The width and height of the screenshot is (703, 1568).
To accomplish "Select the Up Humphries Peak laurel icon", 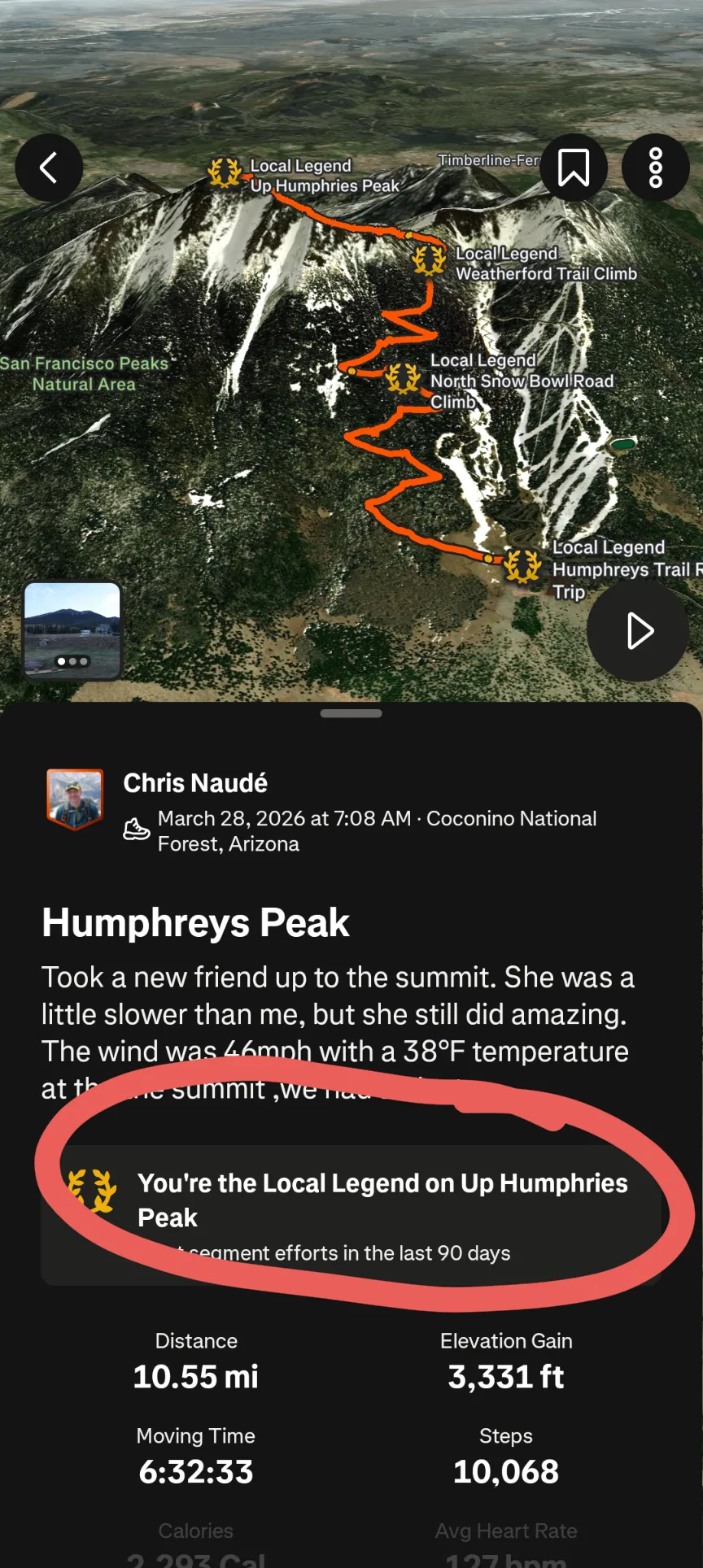I will pos(225,173).
